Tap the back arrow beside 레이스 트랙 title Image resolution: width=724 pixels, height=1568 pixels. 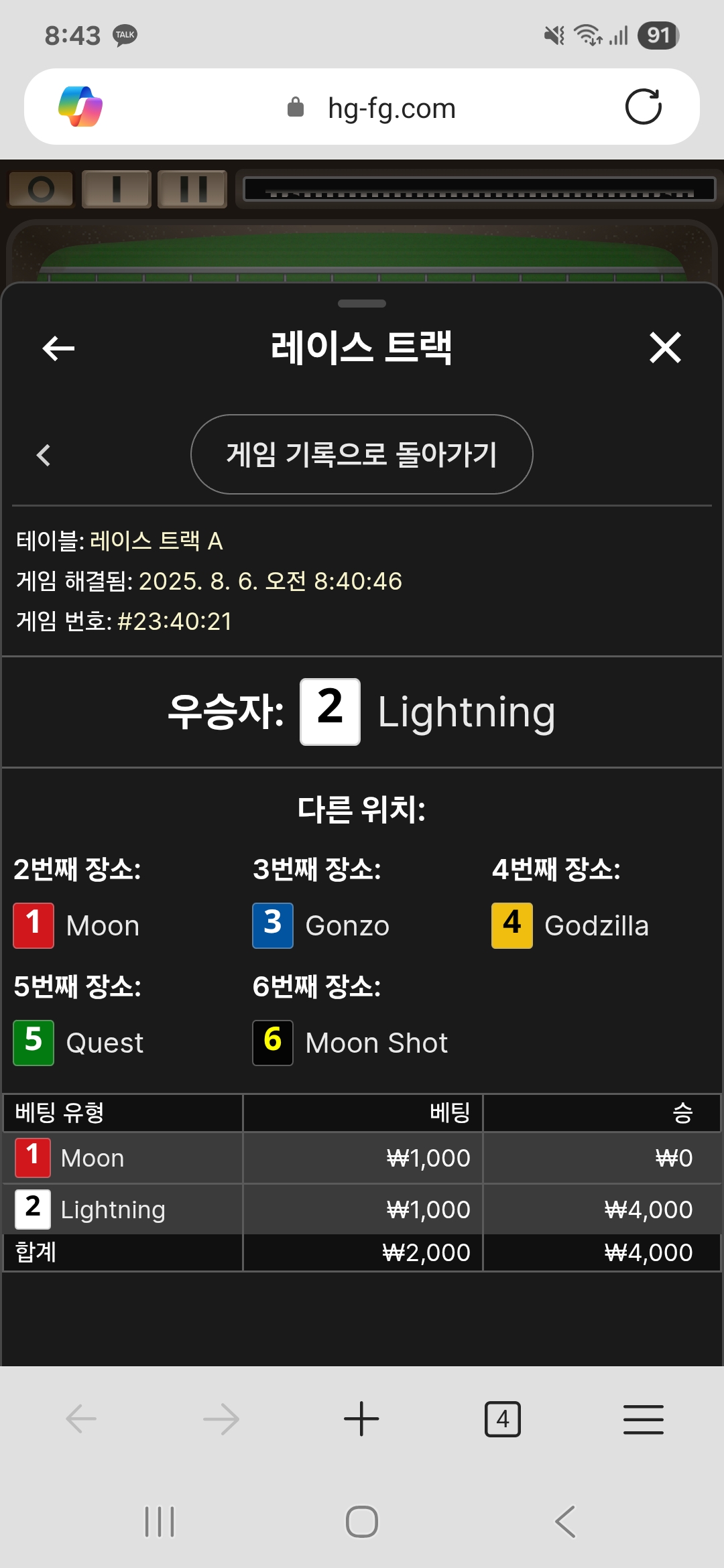[x=58, y=348]
